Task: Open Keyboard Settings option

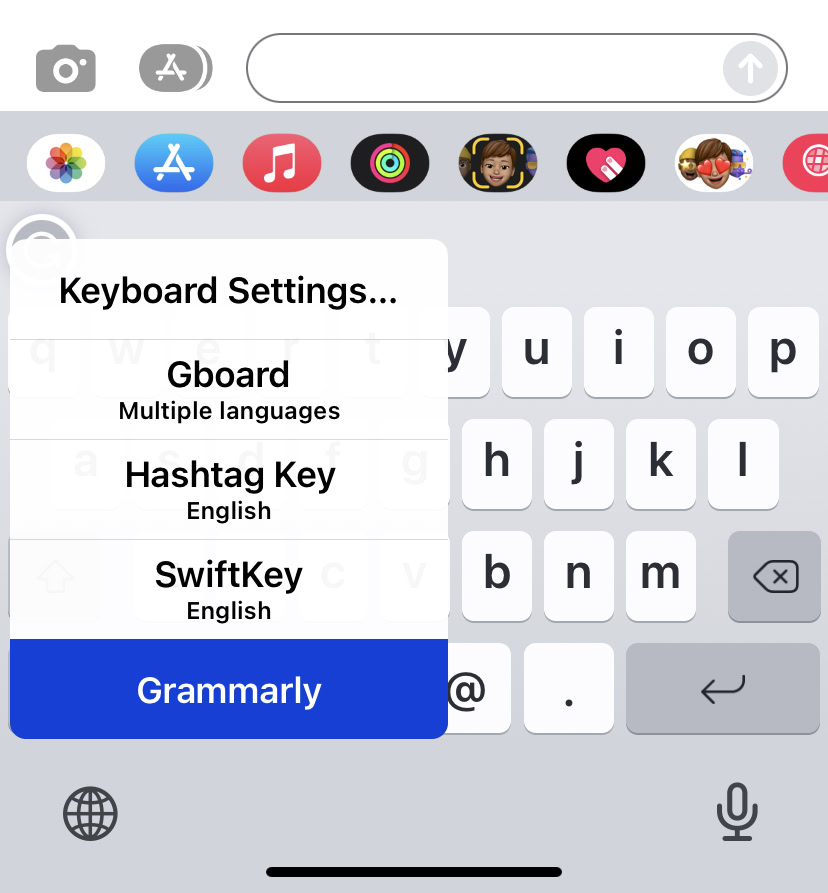Action: point(228,291)
